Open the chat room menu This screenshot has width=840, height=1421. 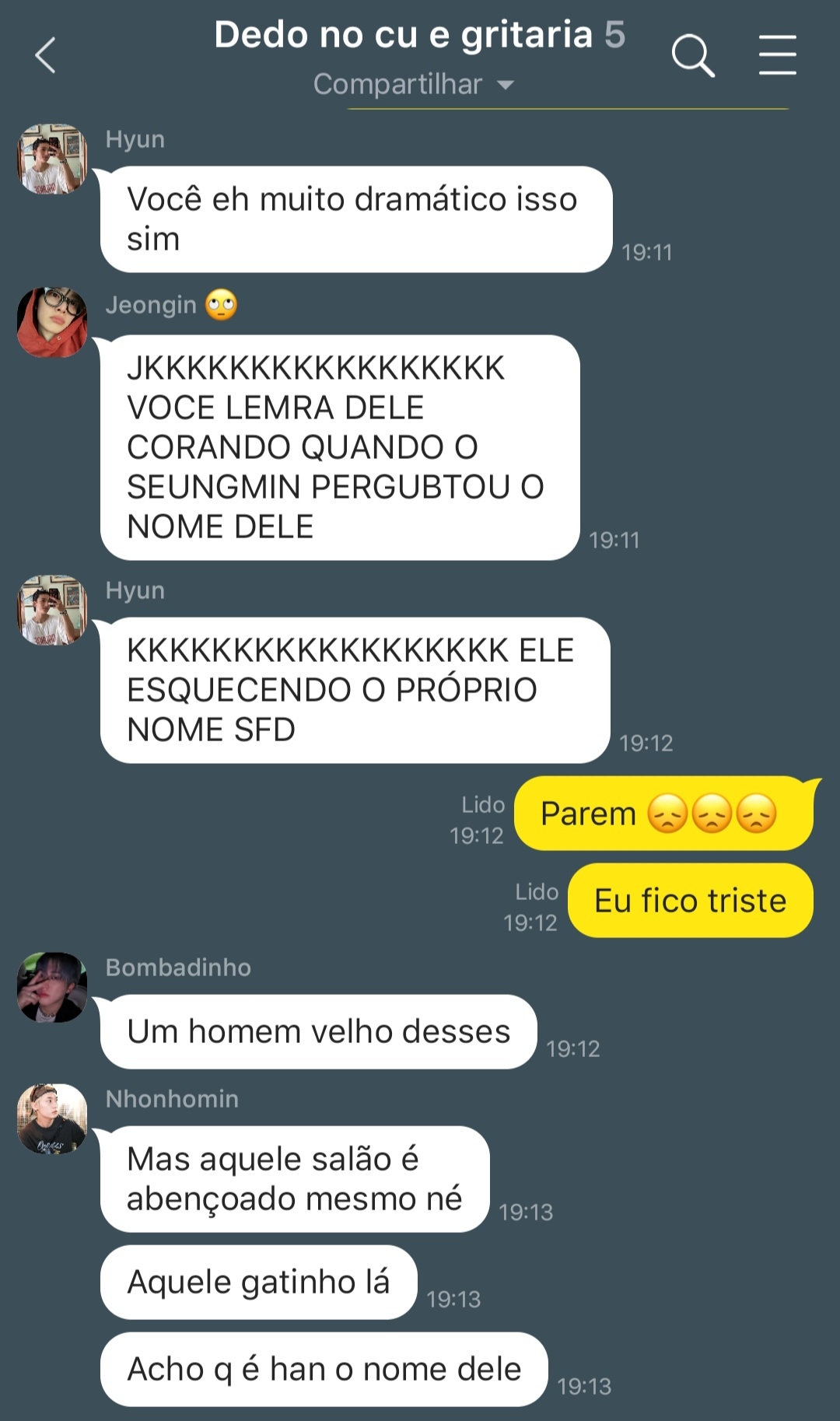(x=777, y=55)
